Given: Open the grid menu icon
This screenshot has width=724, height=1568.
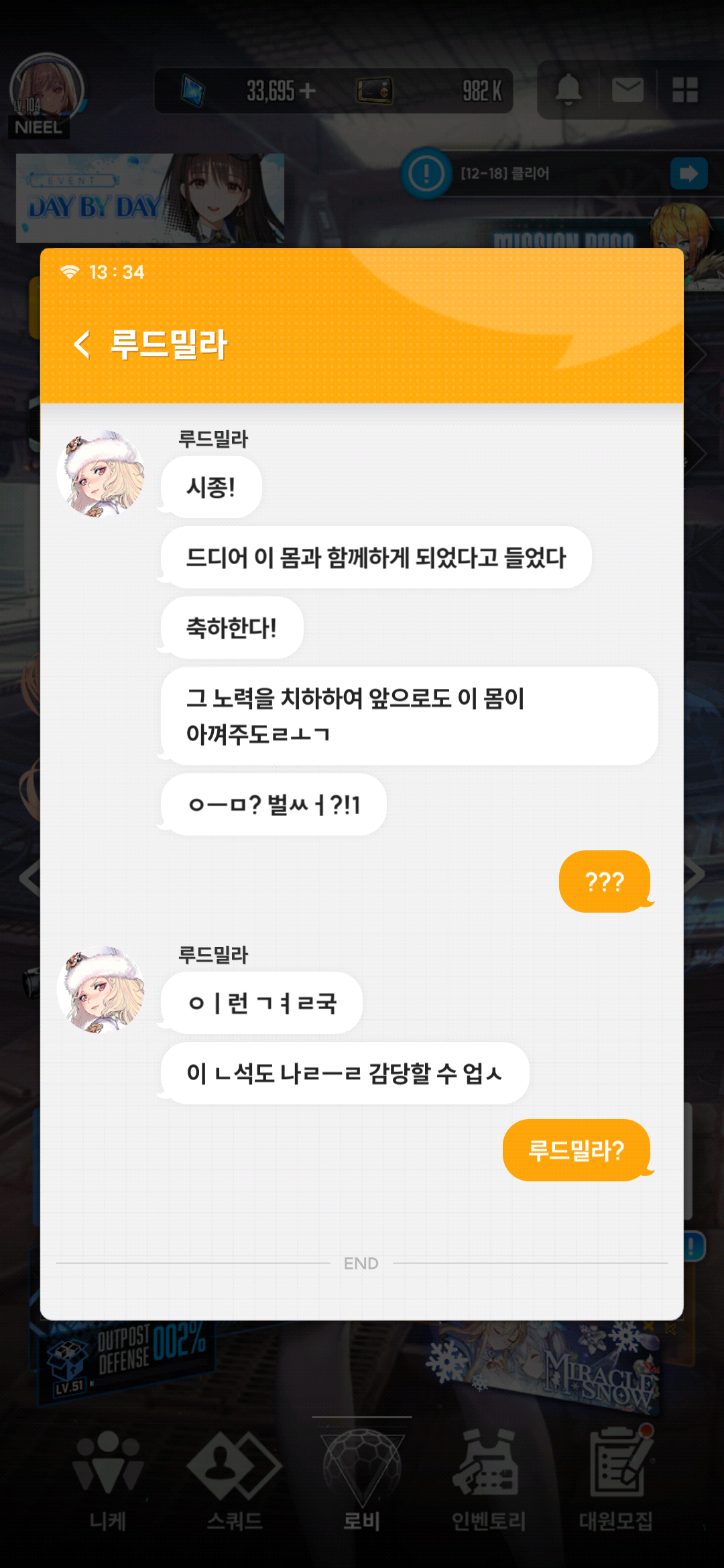Looking at the screenshot, I should [685, 90].
